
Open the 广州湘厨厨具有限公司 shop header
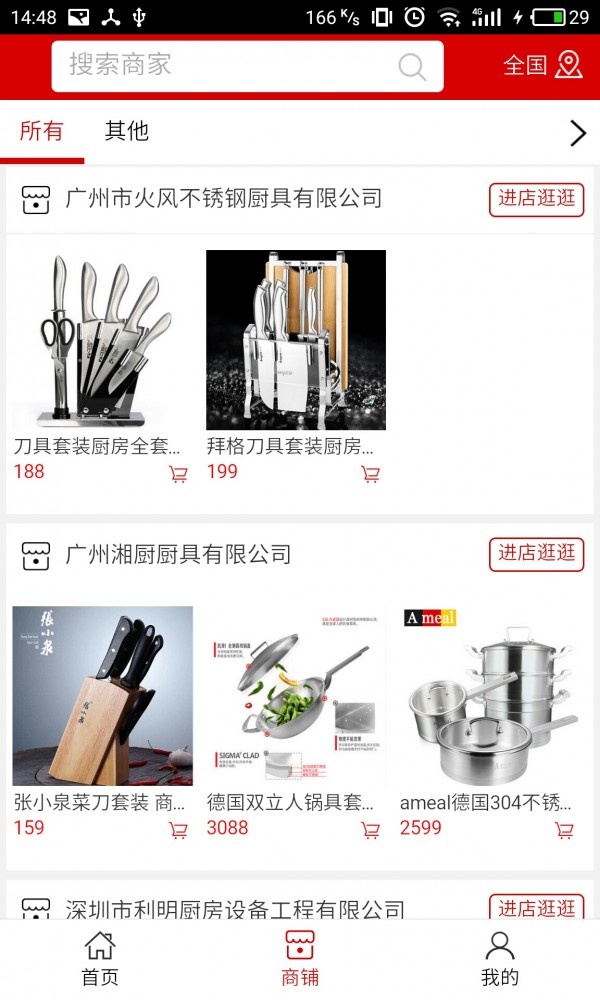coord(178,554)
